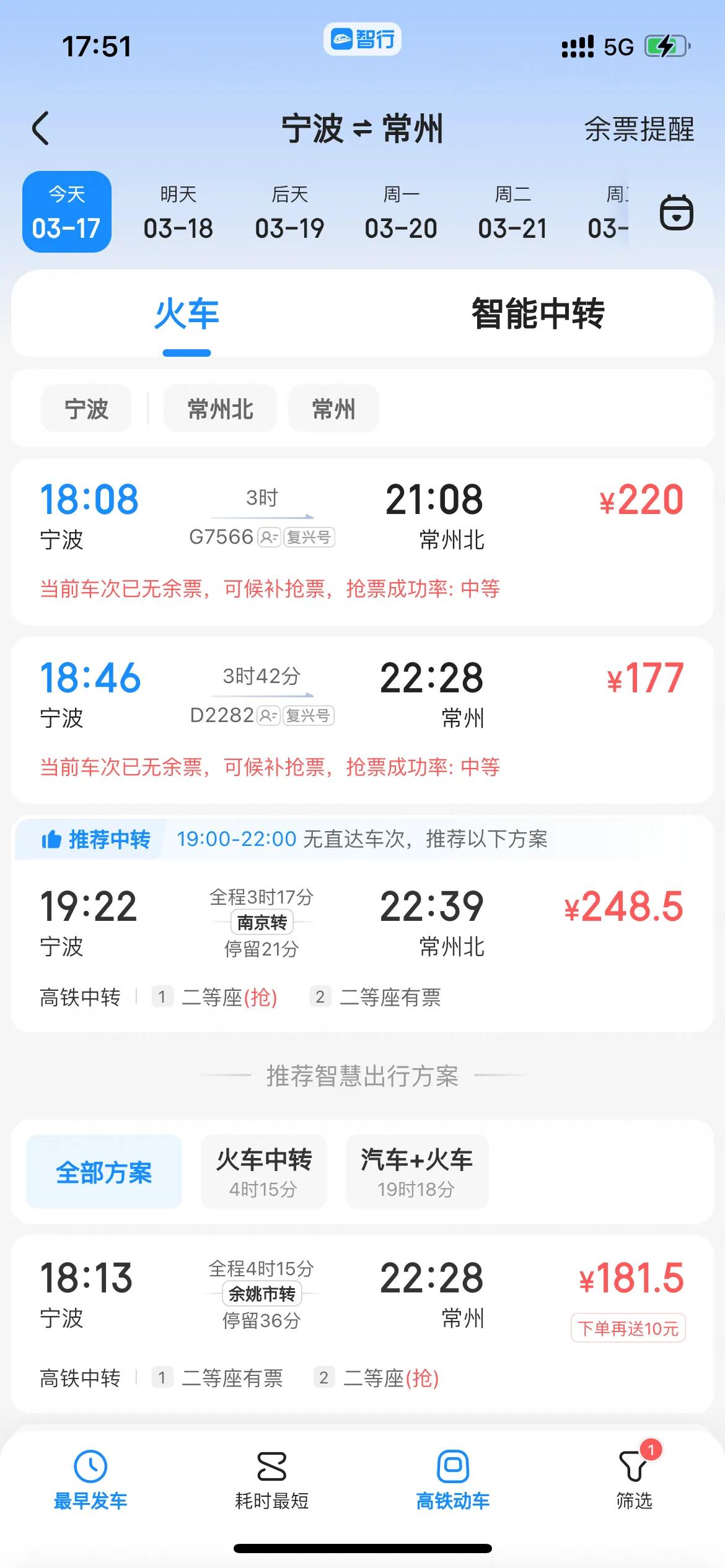Choose the 汽车+火车 plan chip

tap(416, 1172)
